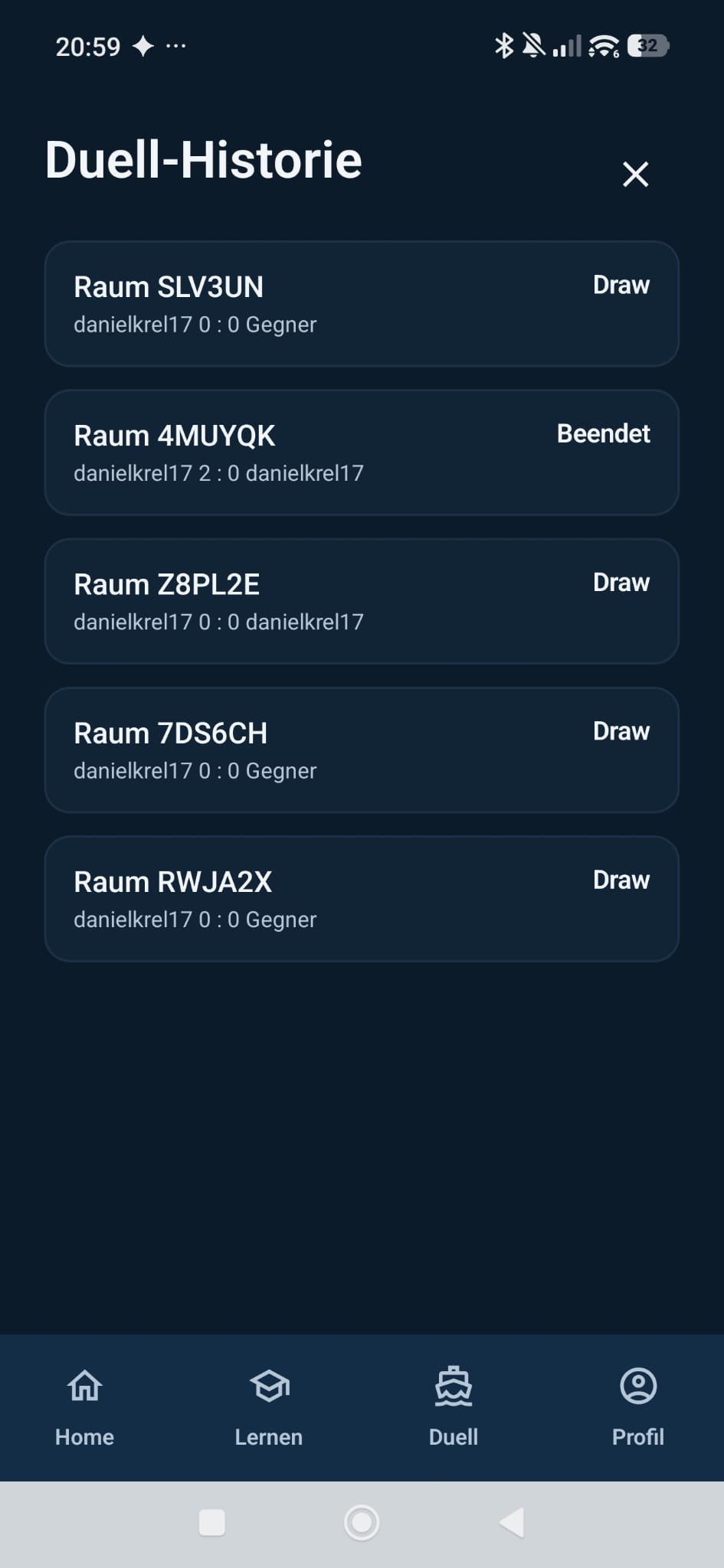Open the Raum Z8PL2E duel entry
This screenshot has width=724, height=1568.
pyautogui.click(x=362, y=601)
